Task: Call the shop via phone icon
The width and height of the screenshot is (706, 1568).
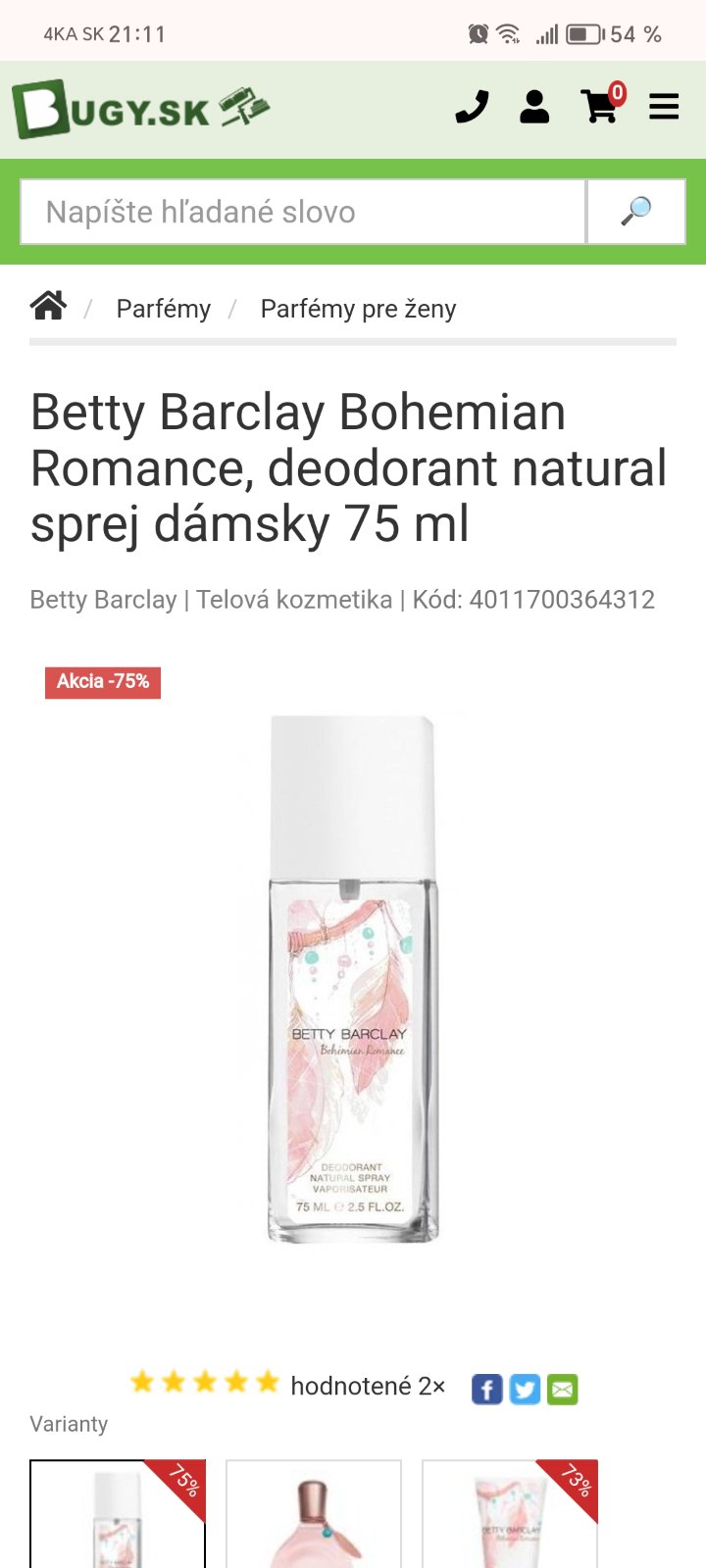Action: point(472,107)
